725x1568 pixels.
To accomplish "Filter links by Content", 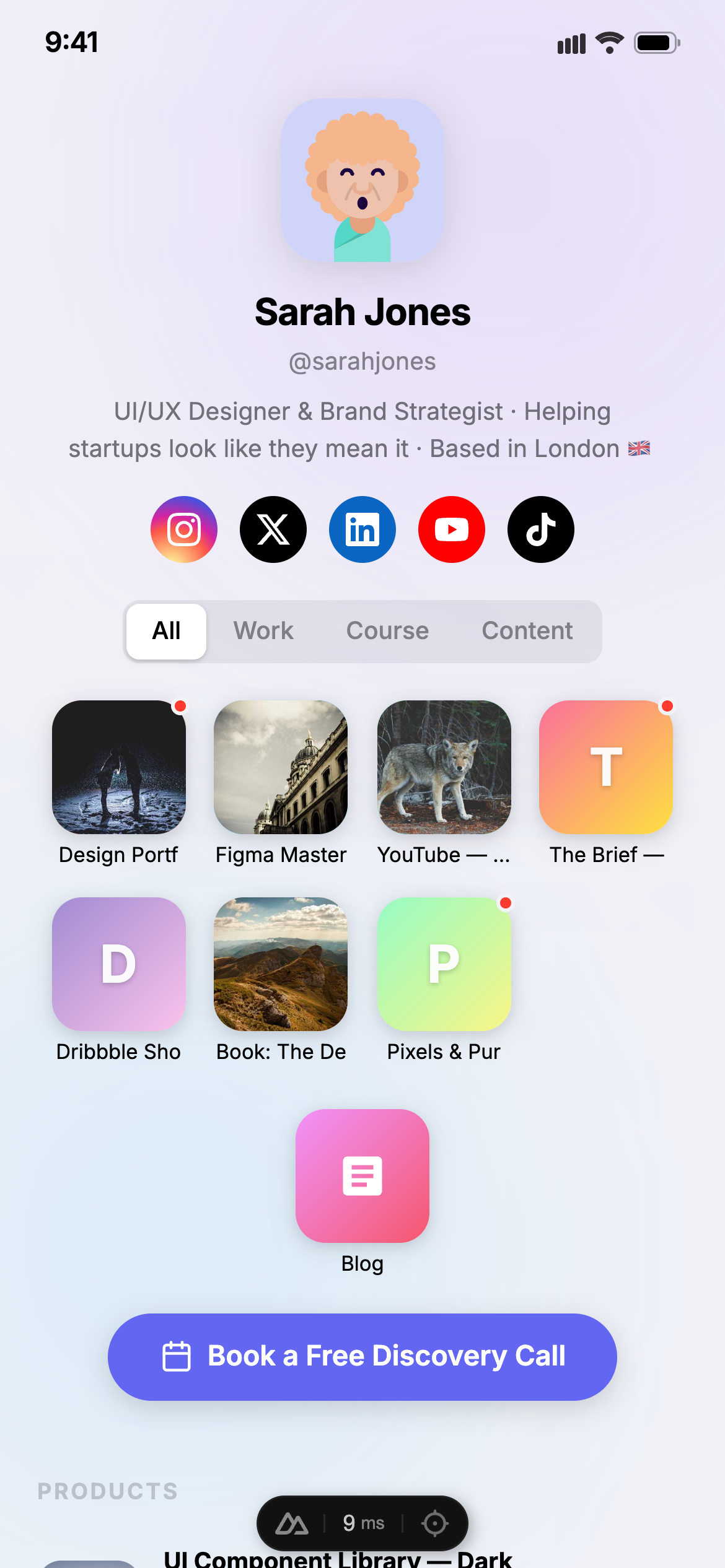I will pos(527,631).
